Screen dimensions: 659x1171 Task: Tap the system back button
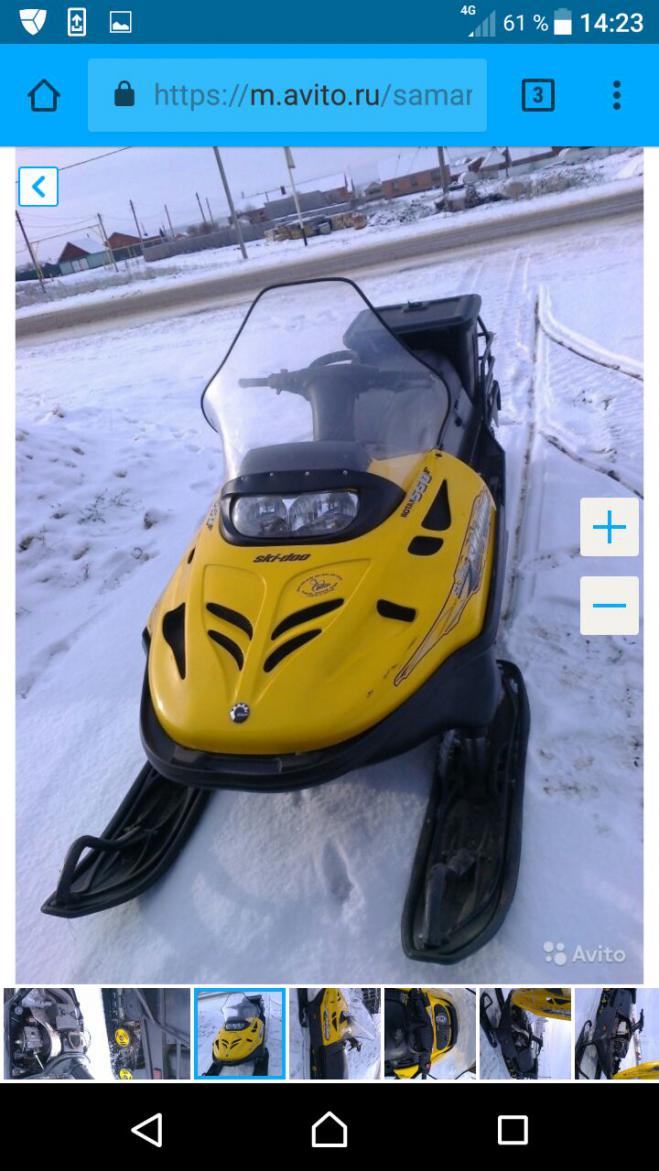coord(147,1130)
